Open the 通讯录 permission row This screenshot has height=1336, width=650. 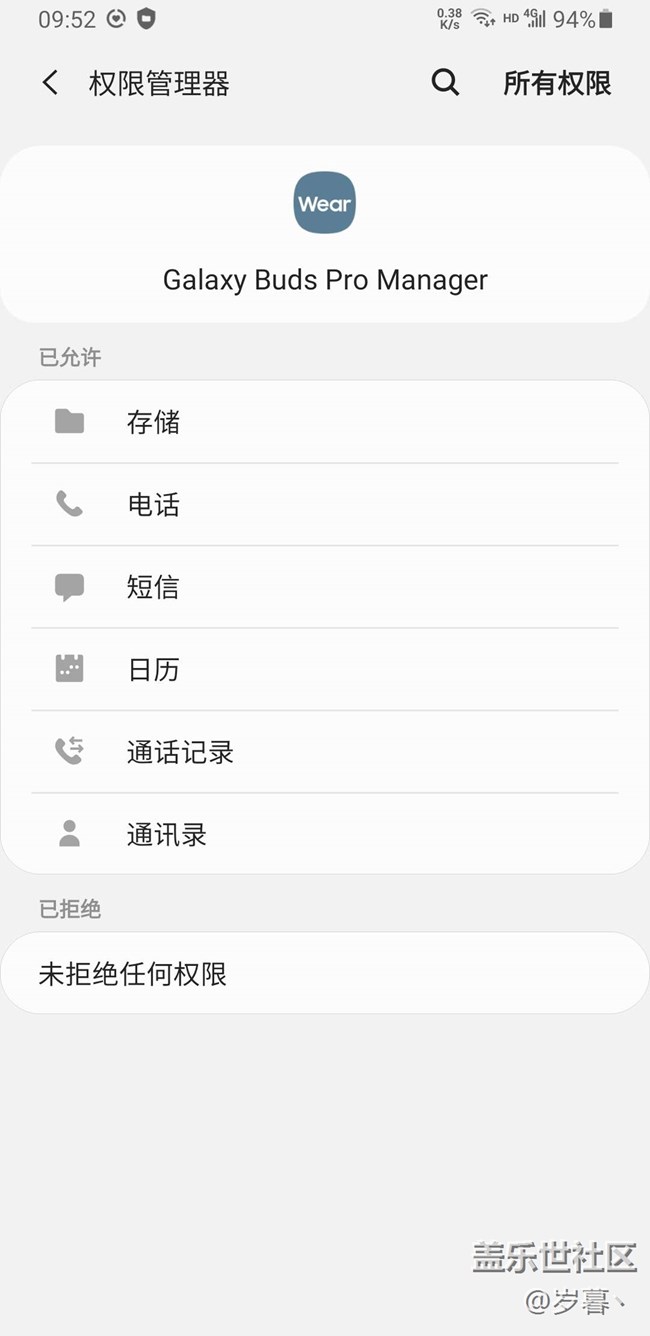click(x=324, y=834)
